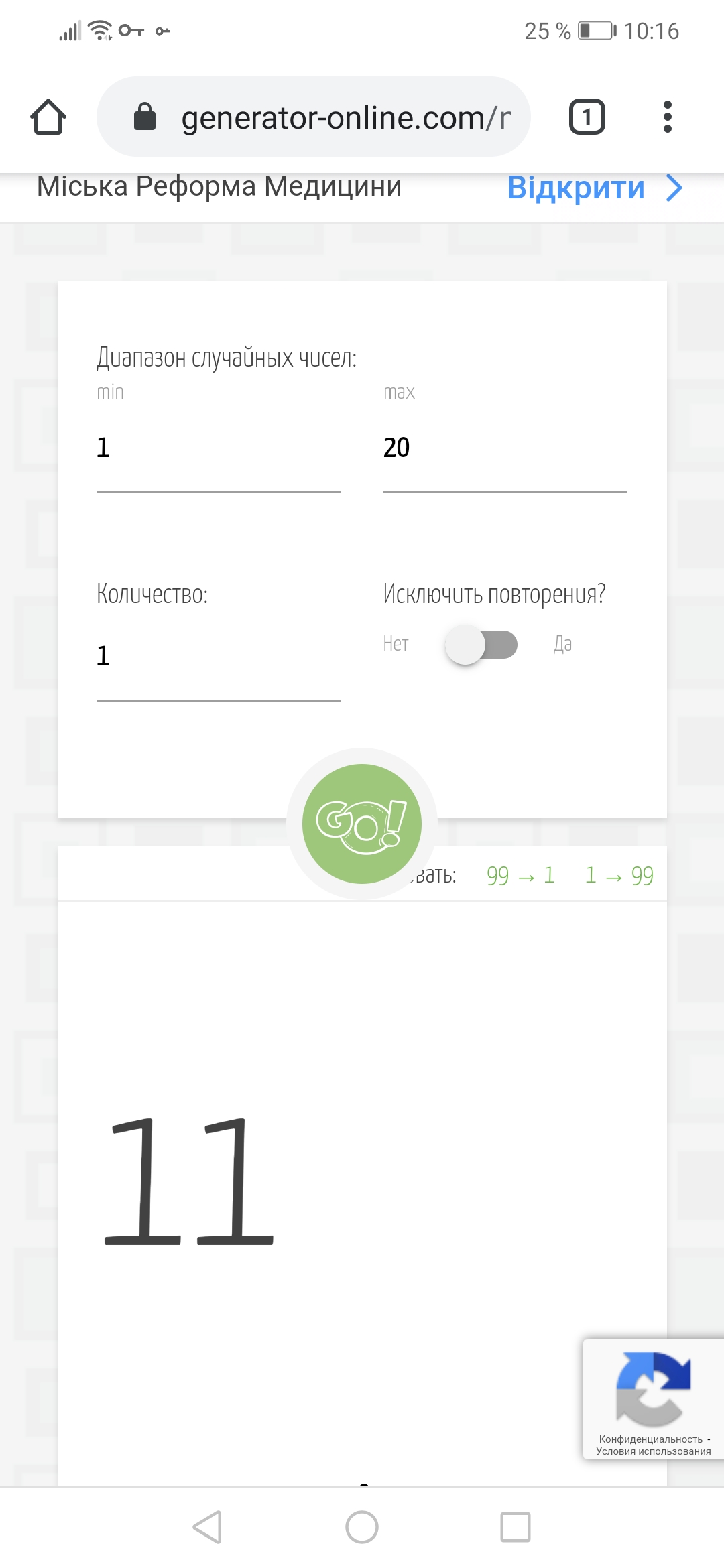Screen dimensions: 724x1568
Task: Open the tab switcher showing 1 tab
Action: [x=587, y=117]
